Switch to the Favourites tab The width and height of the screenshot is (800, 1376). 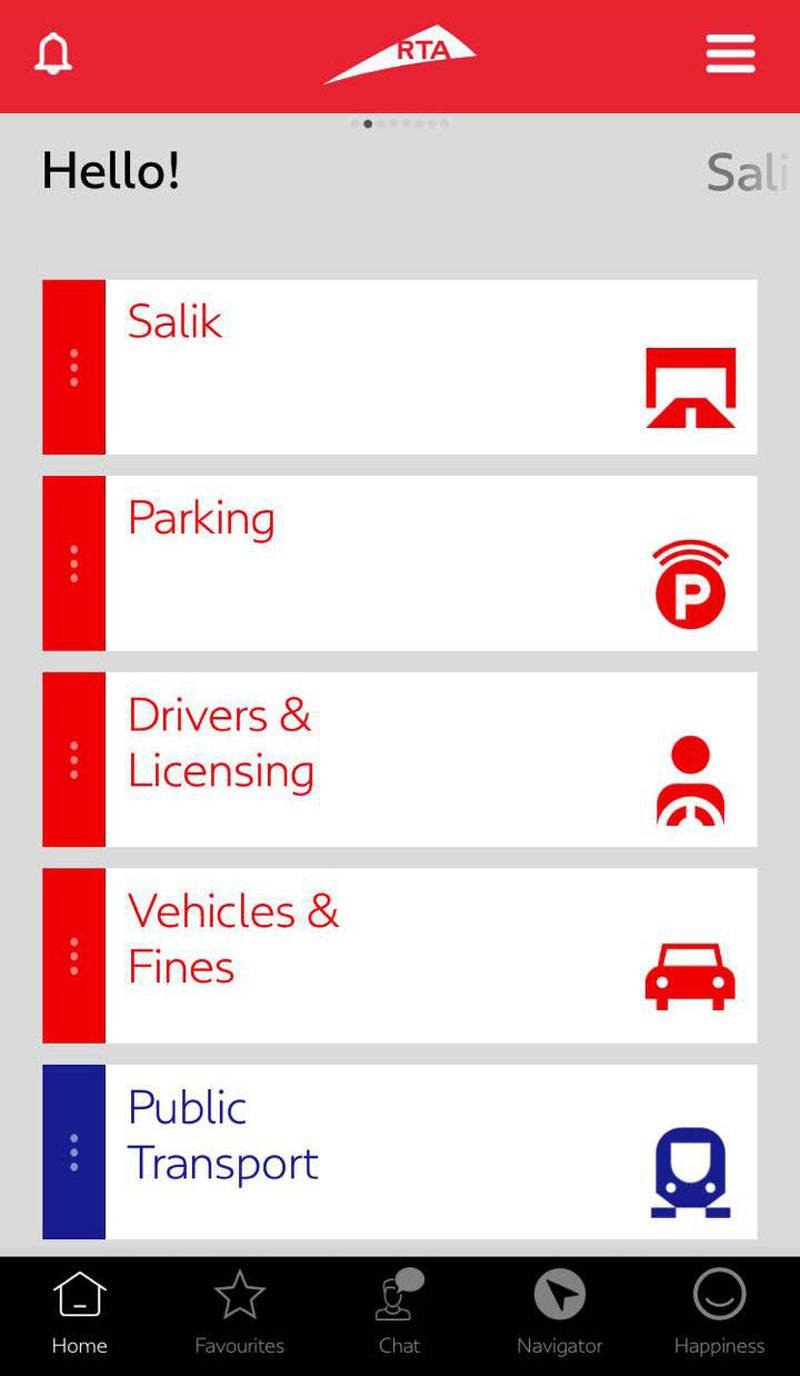coord(240,1312)
